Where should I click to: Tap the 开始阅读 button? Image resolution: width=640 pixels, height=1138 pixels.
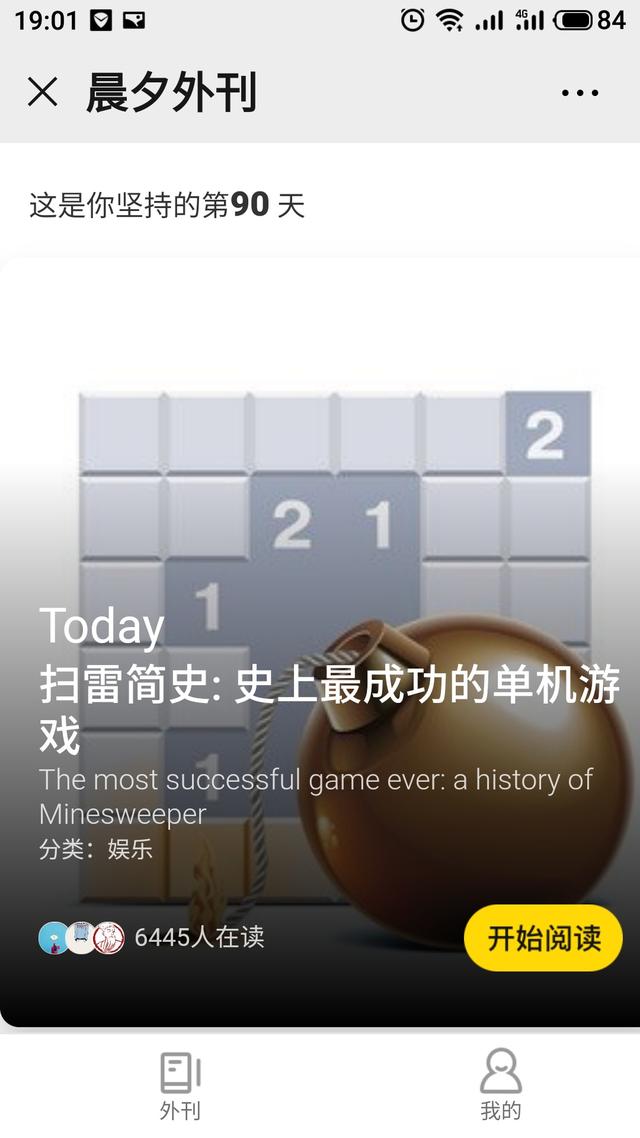[x=543, y=938]
